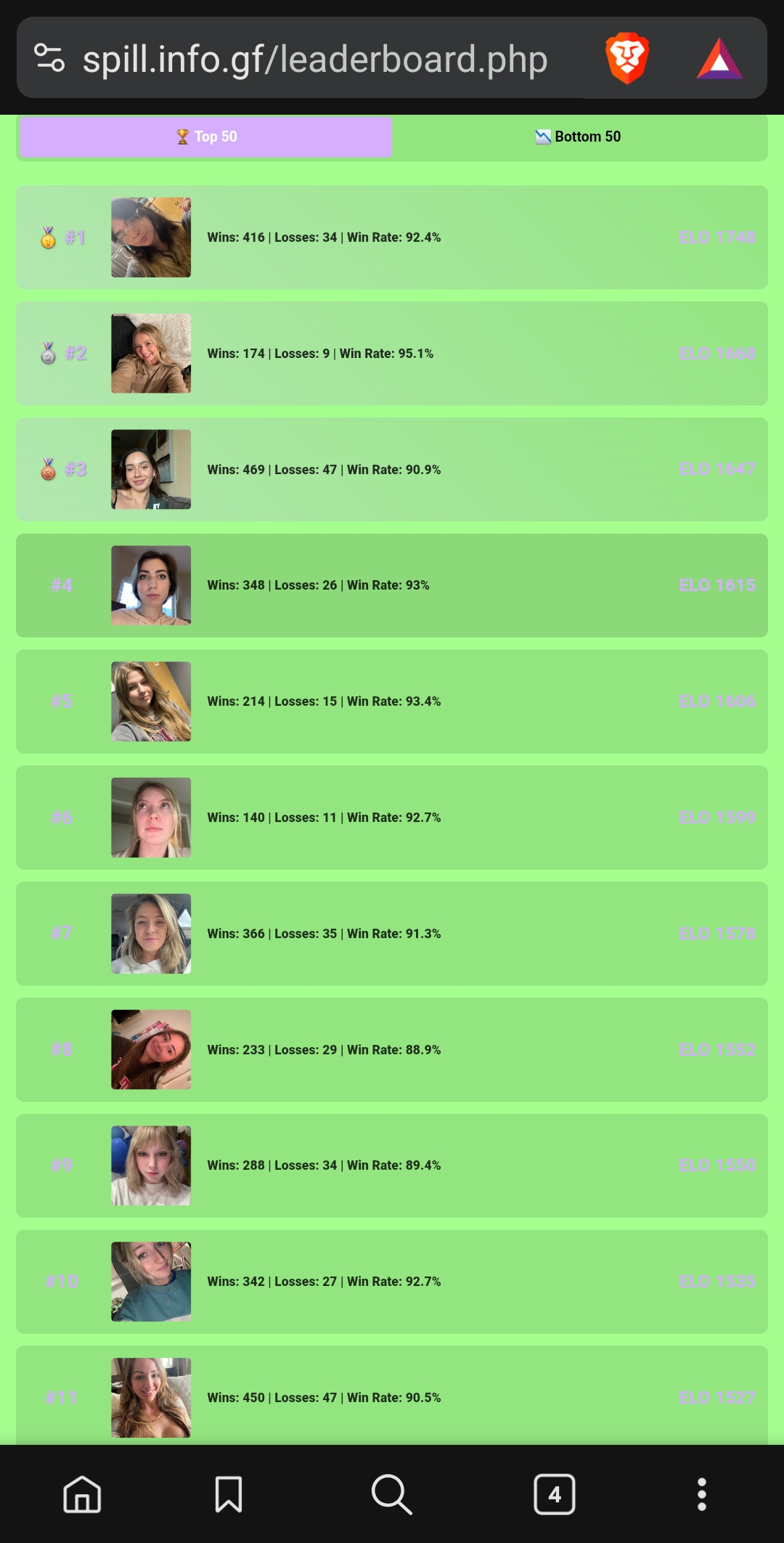The width and height of the screenshot is (784, 1543).
Task: Select the Top 50 tab
Action: pyautogui.click(x=206, y=137)
